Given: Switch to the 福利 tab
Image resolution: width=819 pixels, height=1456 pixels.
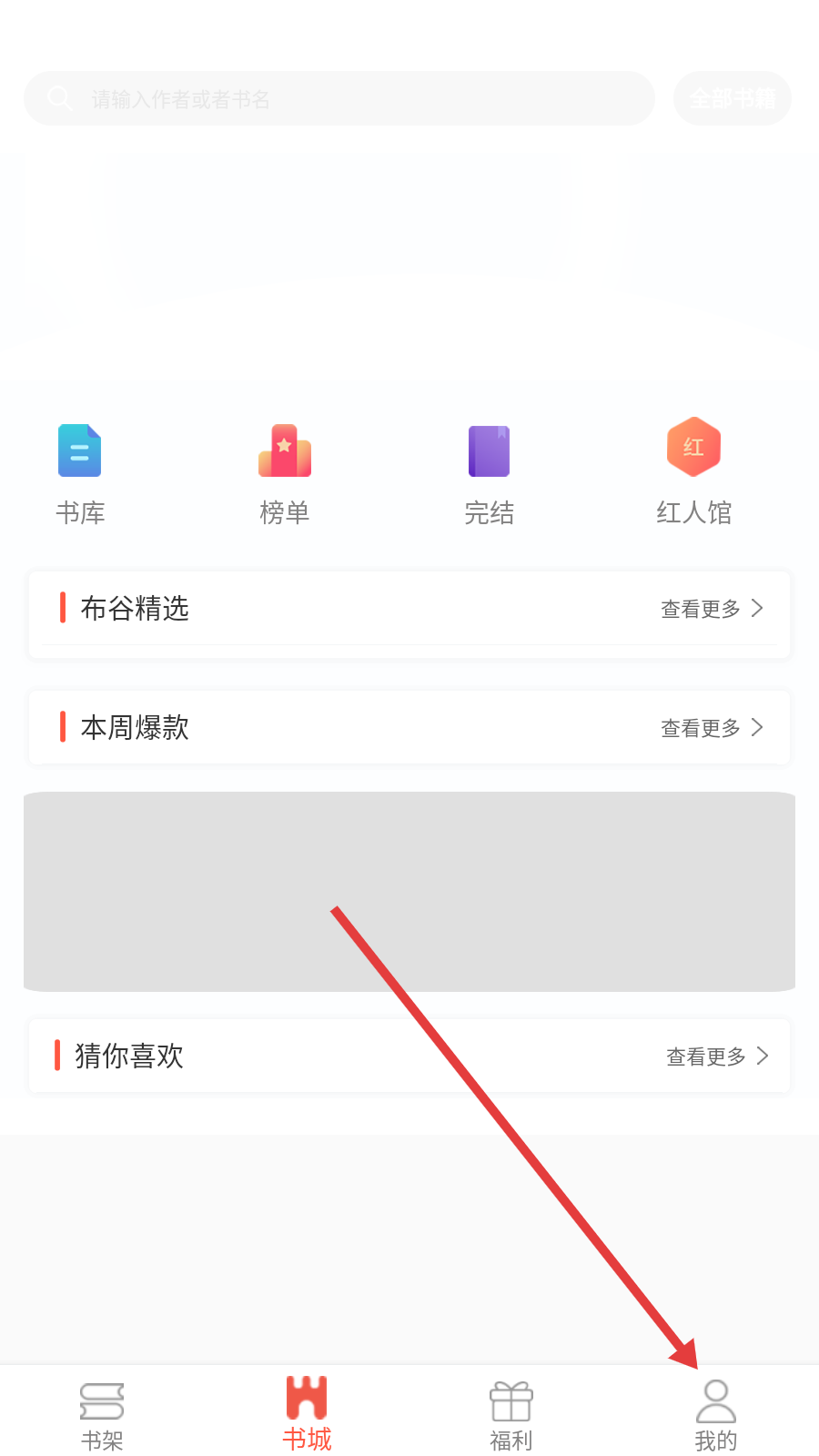Looking at the screenshot, I should pos(511,1415).
